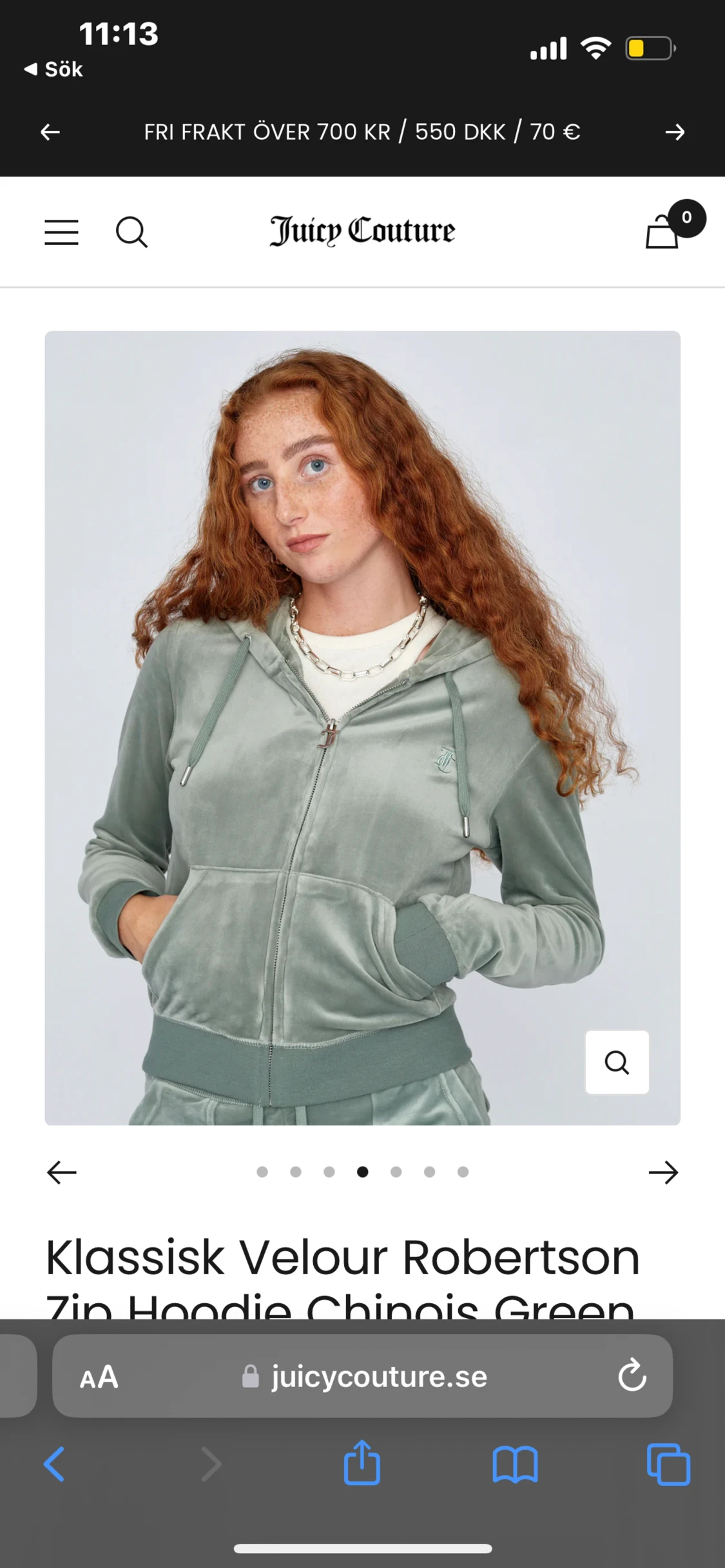
Task: Open the site search magnifier
Action: (131, 232)
